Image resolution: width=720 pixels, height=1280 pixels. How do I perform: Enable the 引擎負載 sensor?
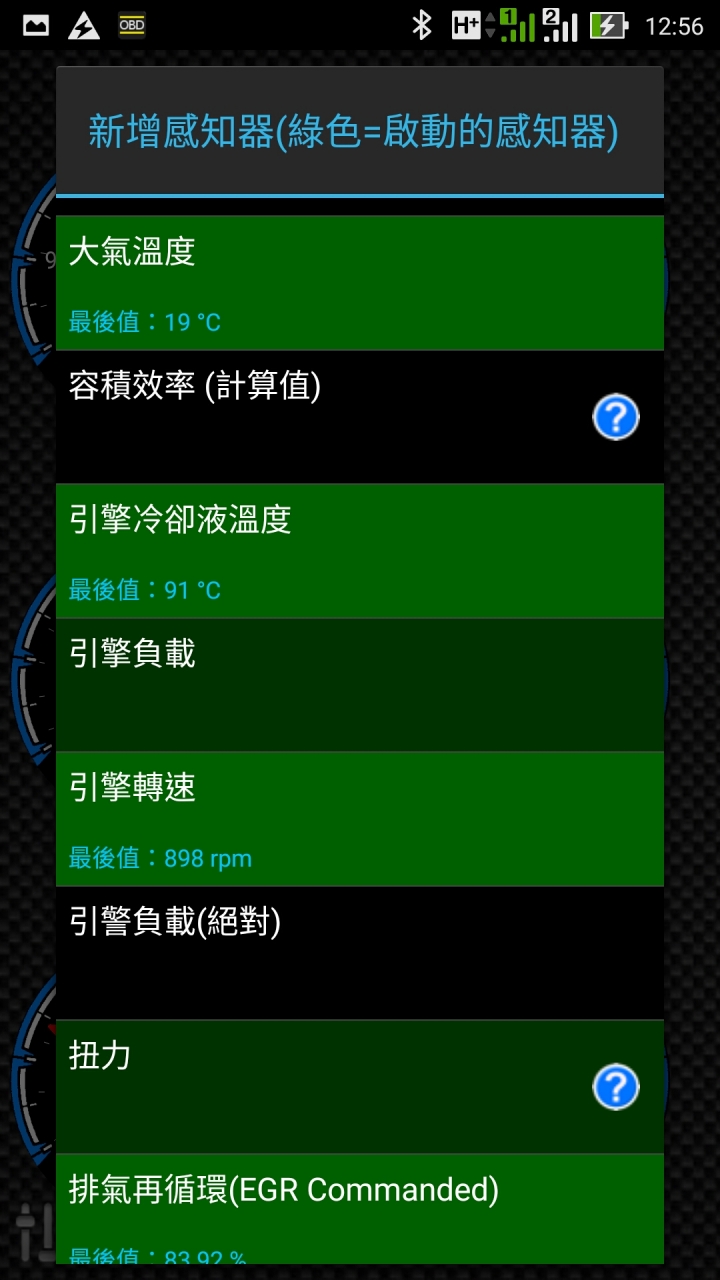click(x=360, y=685)
